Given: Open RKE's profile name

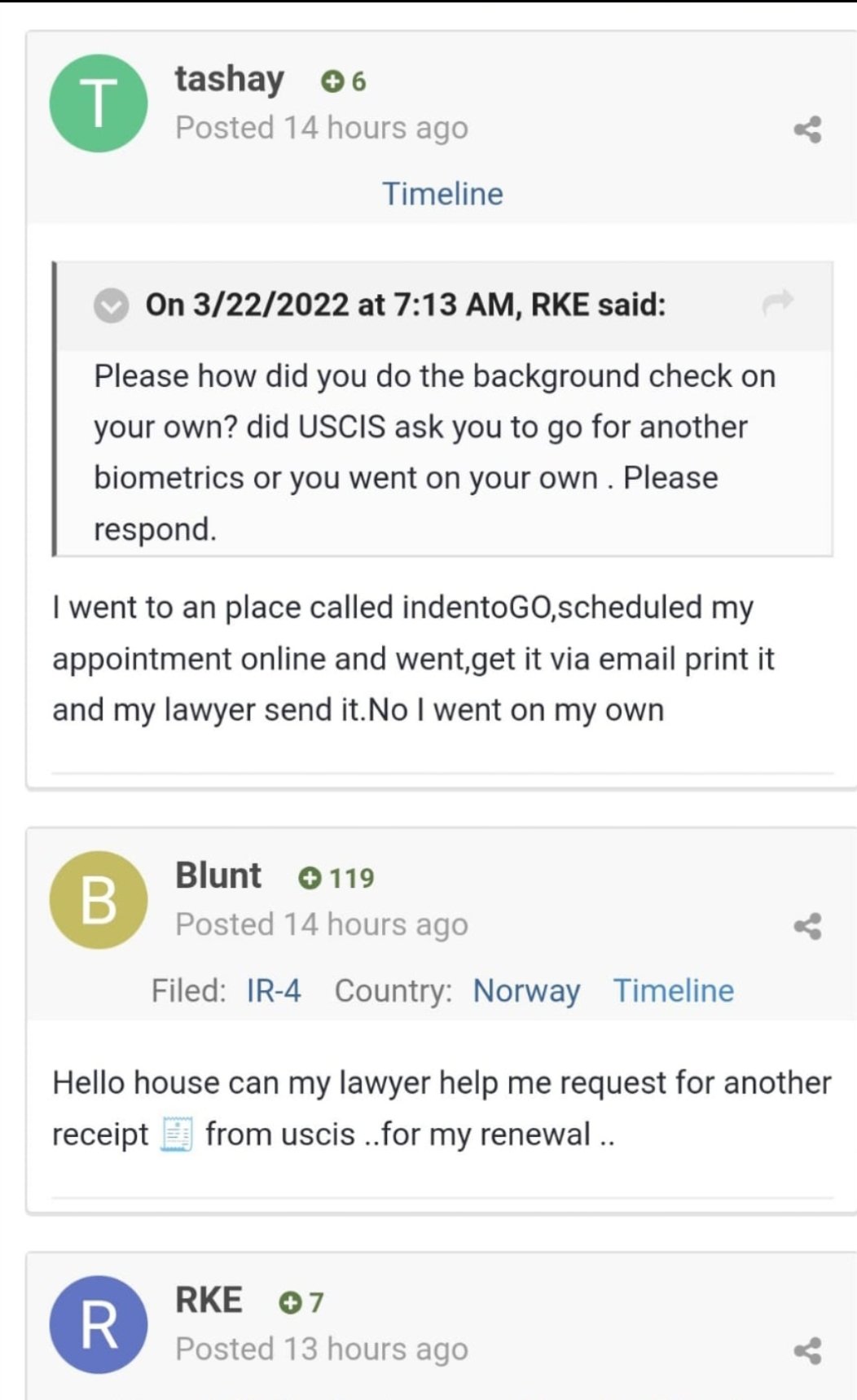Looking at the screenshot, I should (x=209, y=1300).
